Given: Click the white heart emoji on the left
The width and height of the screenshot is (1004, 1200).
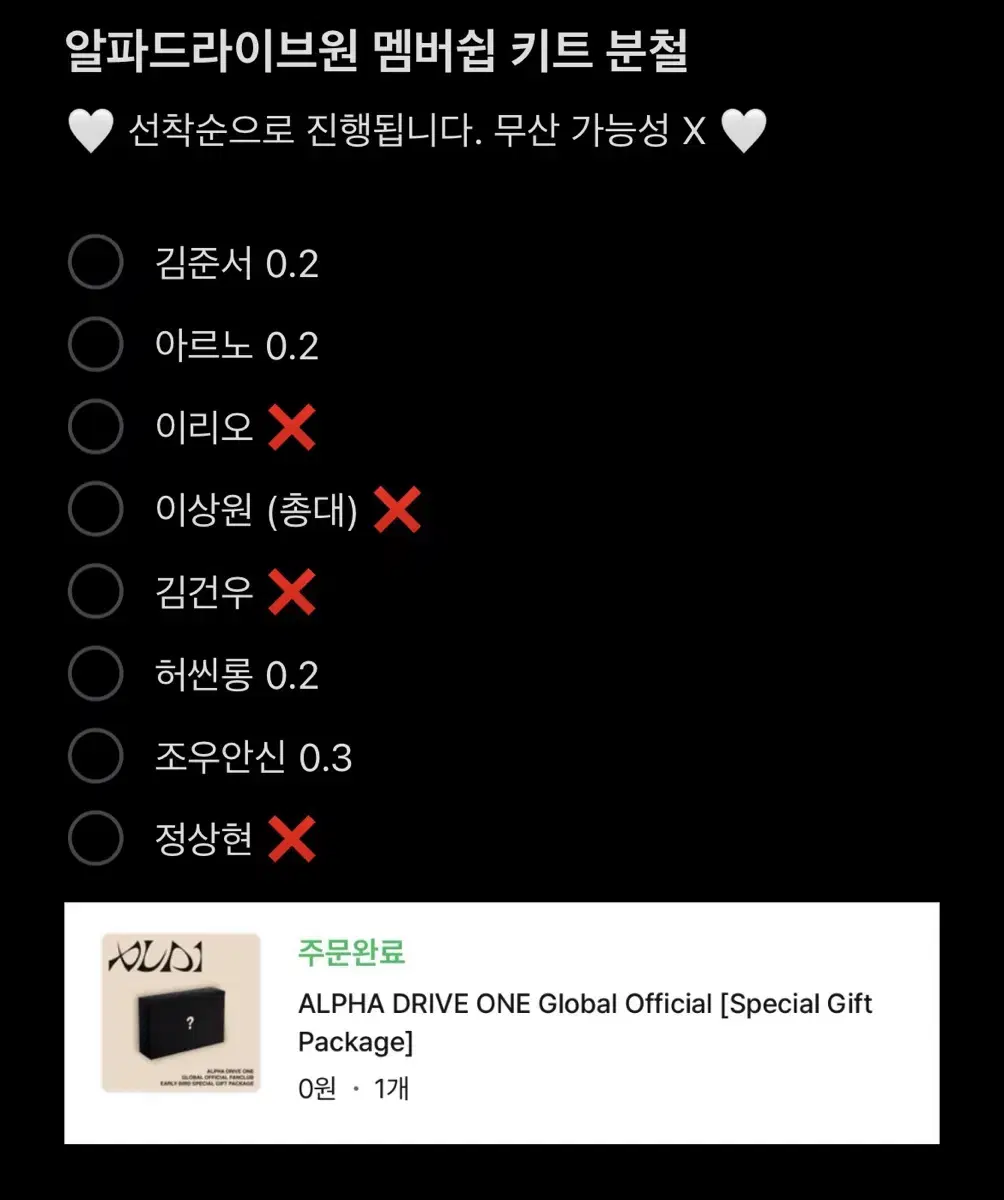Looking at the screenshot, I should point(91,131).
